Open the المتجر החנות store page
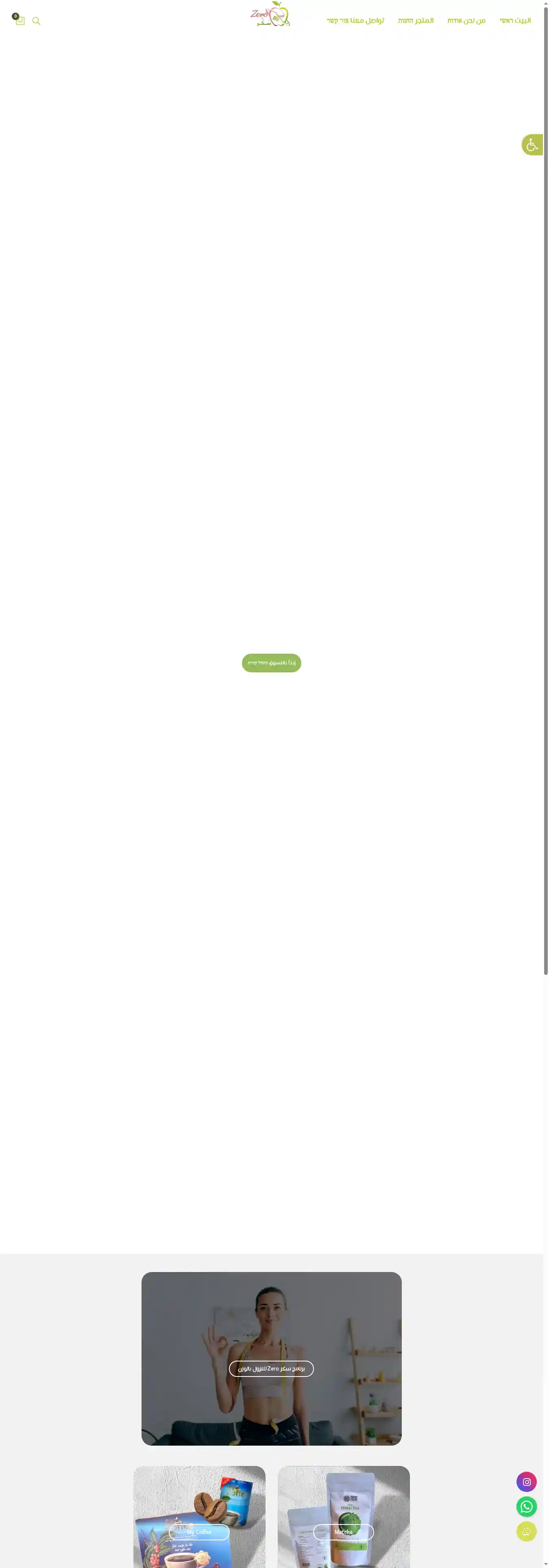549x1568 pixels. (x=415, y=21)
